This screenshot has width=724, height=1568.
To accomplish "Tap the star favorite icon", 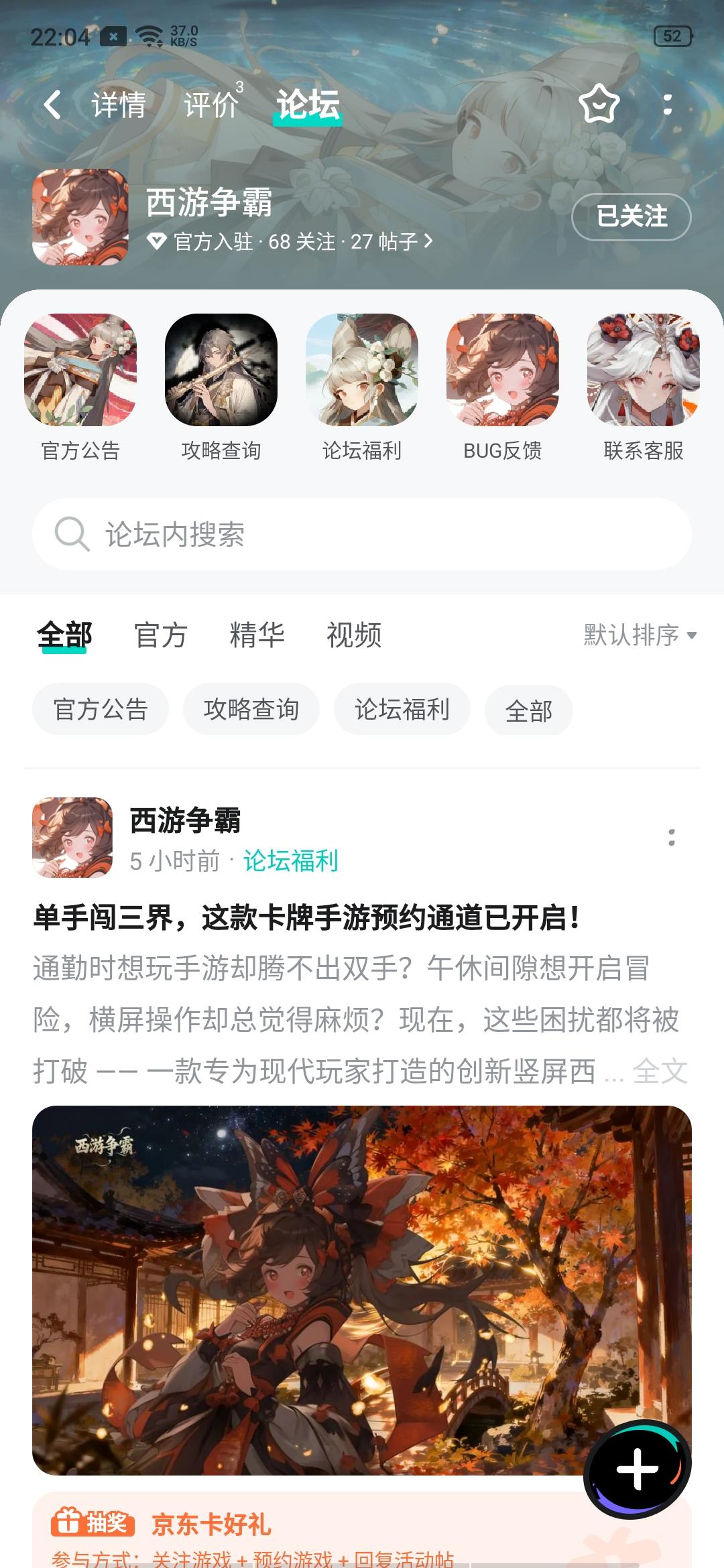I will 599,105.
